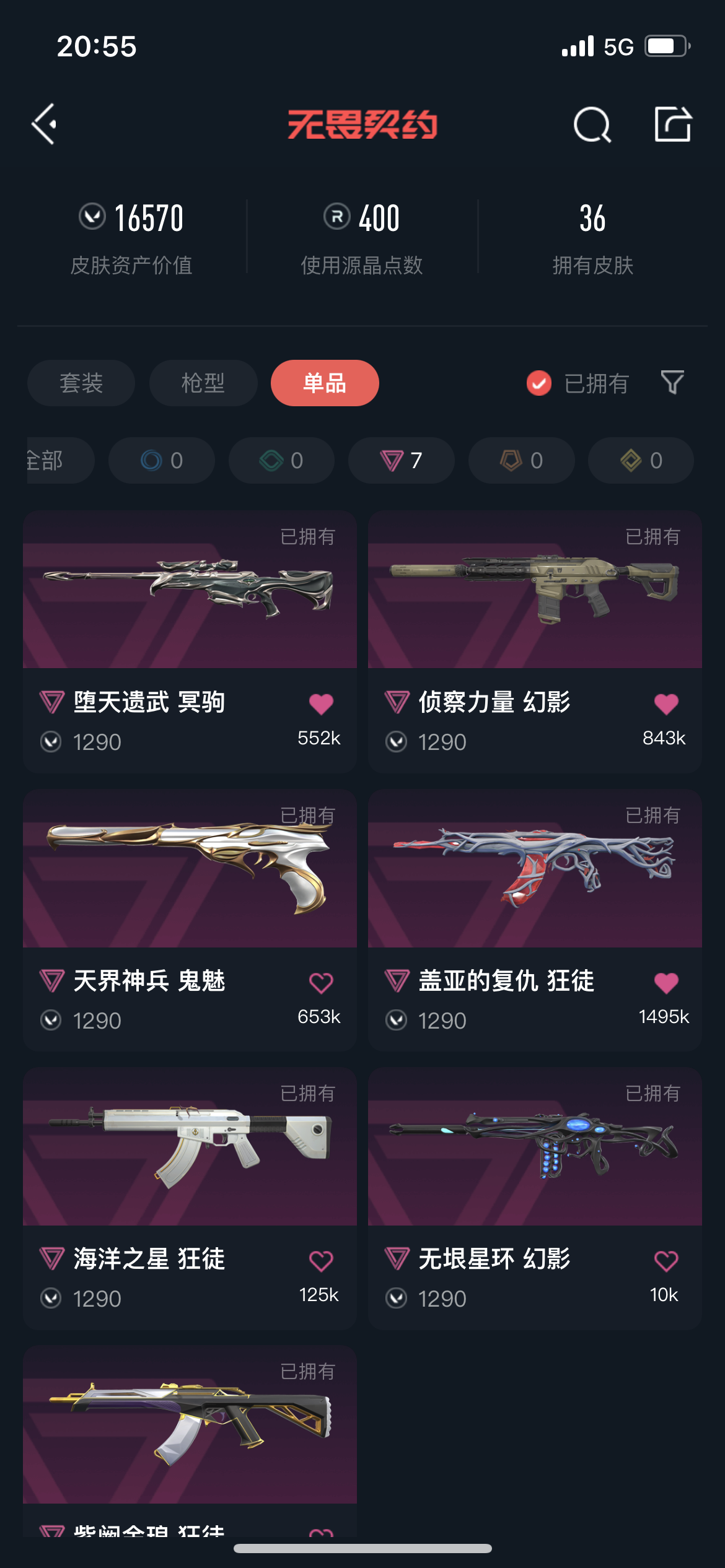Image resolution: width=725 pixels, height=1568 pixels.
Task: Open the filter funnel icon
Action: tap(672, 383)
